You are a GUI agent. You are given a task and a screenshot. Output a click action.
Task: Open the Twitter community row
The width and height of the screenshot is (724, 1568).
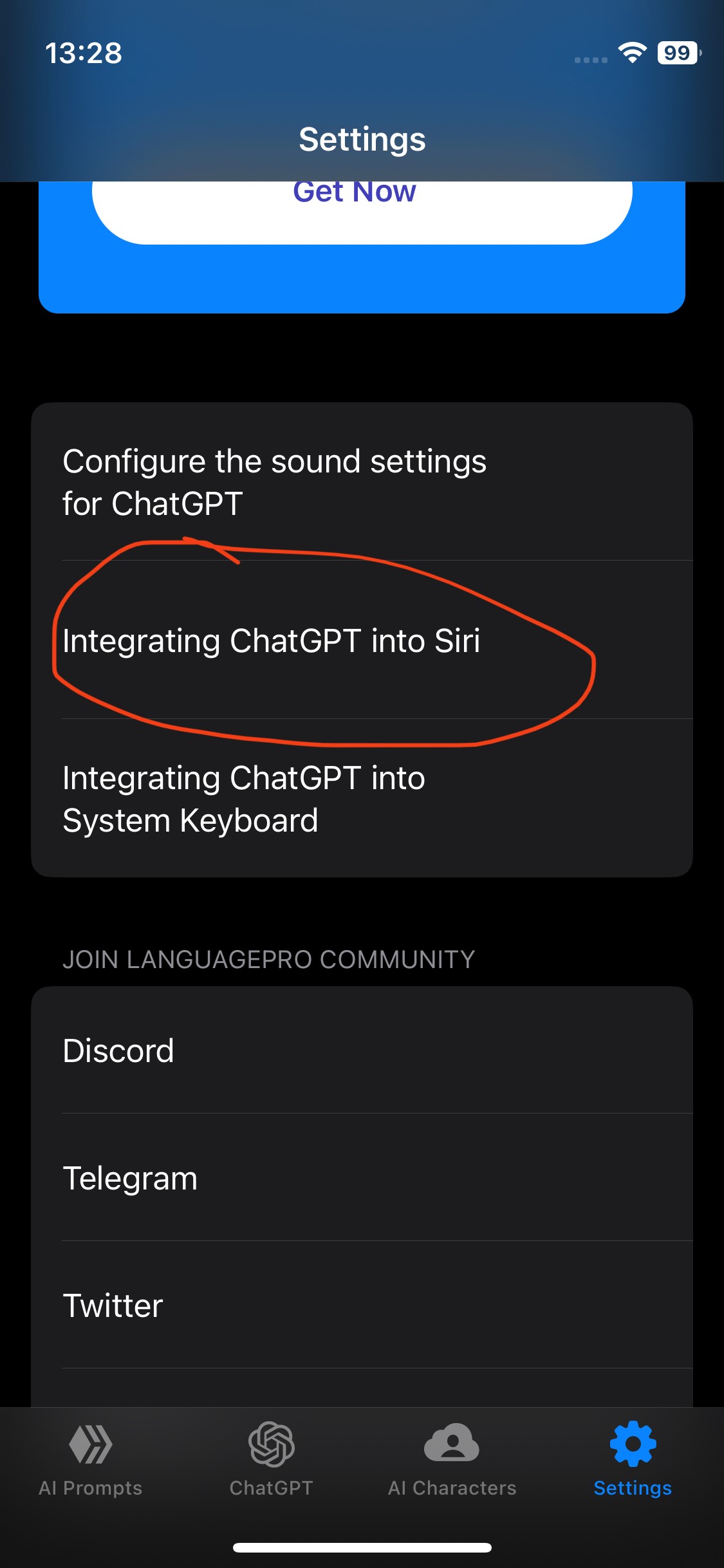(x=362, y=1305)
